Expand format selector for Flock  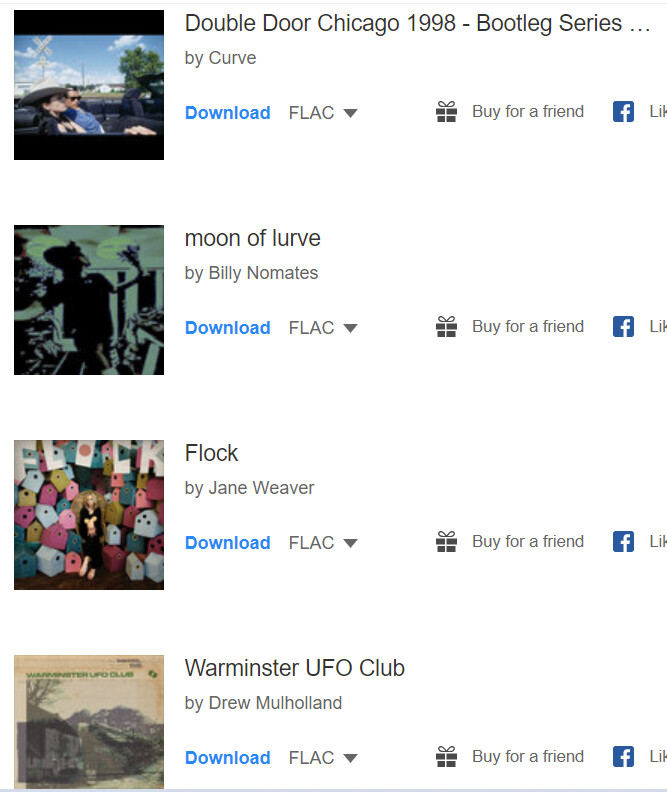coord(323,543)
